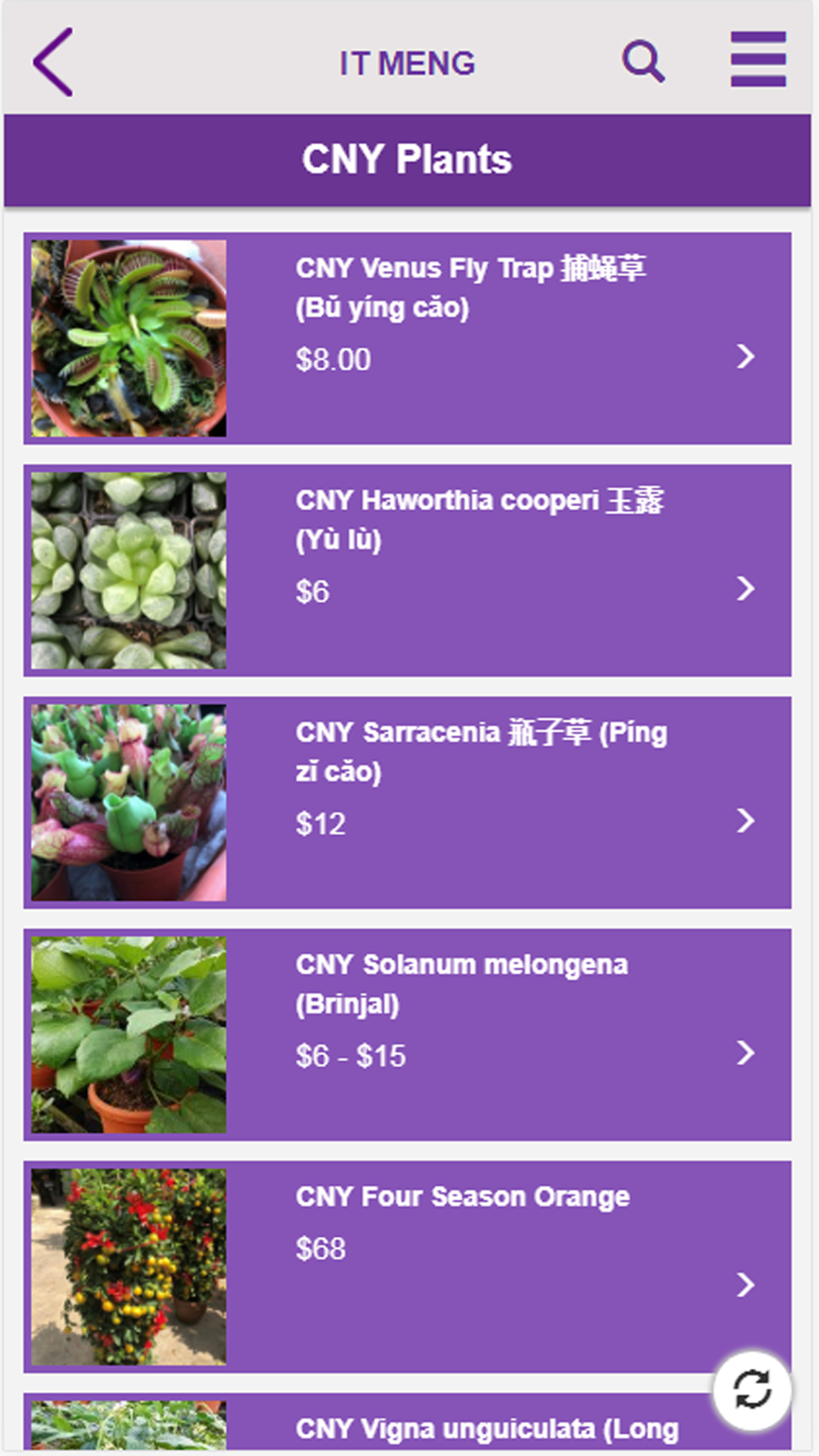Open the hamburger menu
This screenshot has height=1456, width=819.
758,60
